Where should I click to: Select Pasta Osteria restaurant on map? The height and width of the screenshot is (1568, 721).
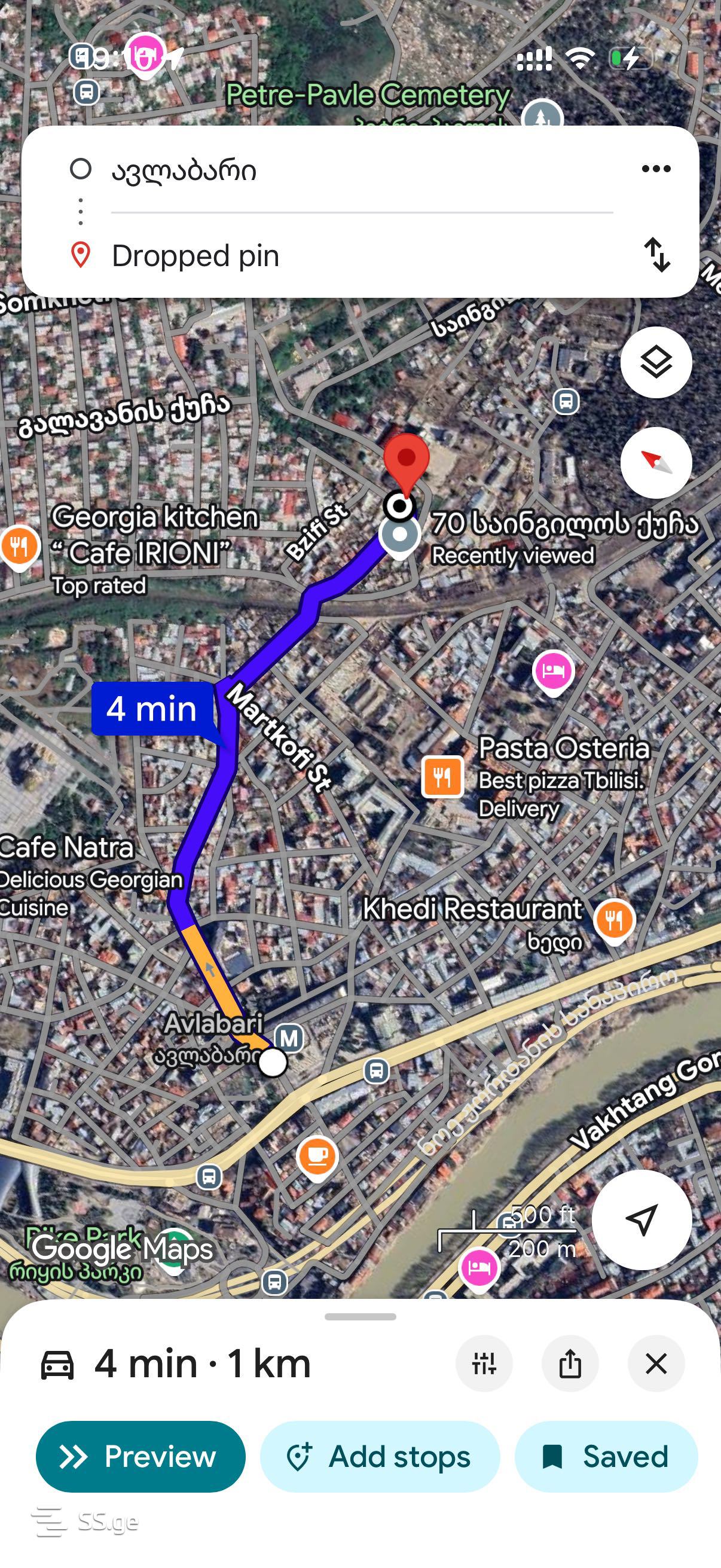point(442,777)
